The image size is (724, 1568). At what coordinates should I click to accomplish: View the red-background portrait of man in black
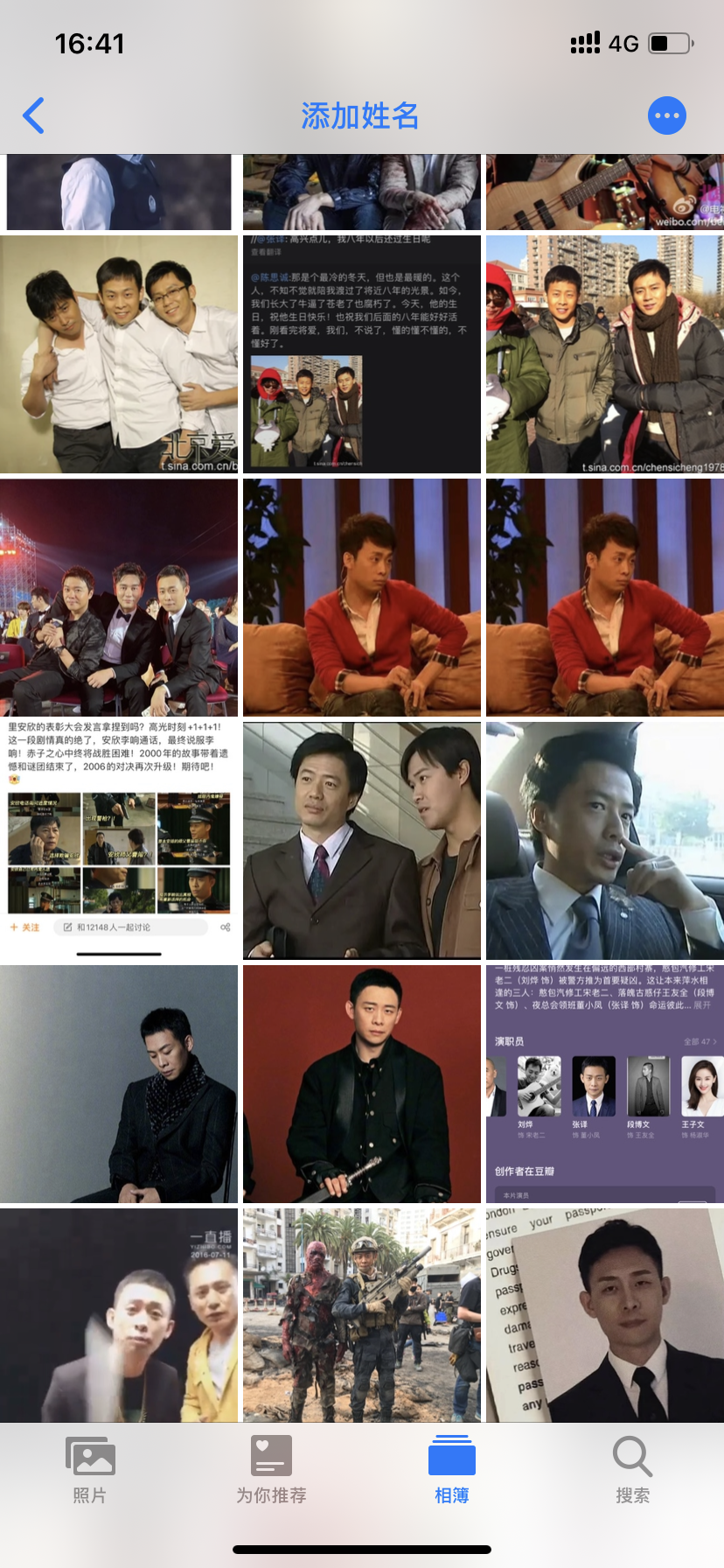pos(362,1084)
